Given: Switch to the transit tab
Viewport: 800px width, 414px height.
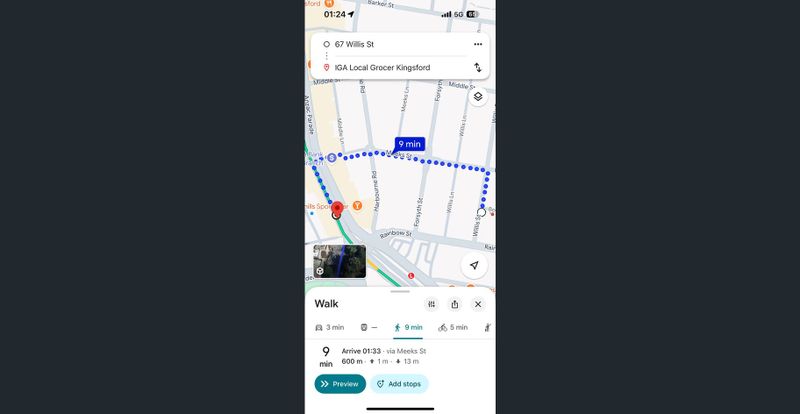Looking at the screenshot, I should click(x=368, y=327).
